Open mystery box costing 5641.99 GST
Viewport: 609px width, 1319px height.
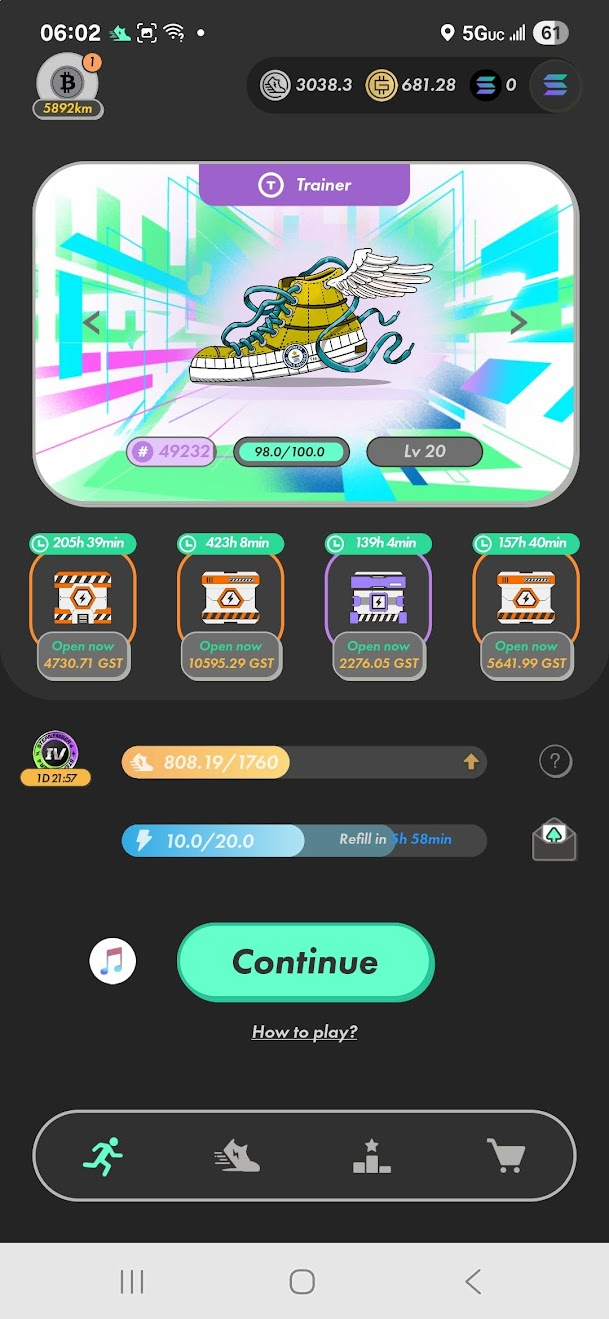526,605
